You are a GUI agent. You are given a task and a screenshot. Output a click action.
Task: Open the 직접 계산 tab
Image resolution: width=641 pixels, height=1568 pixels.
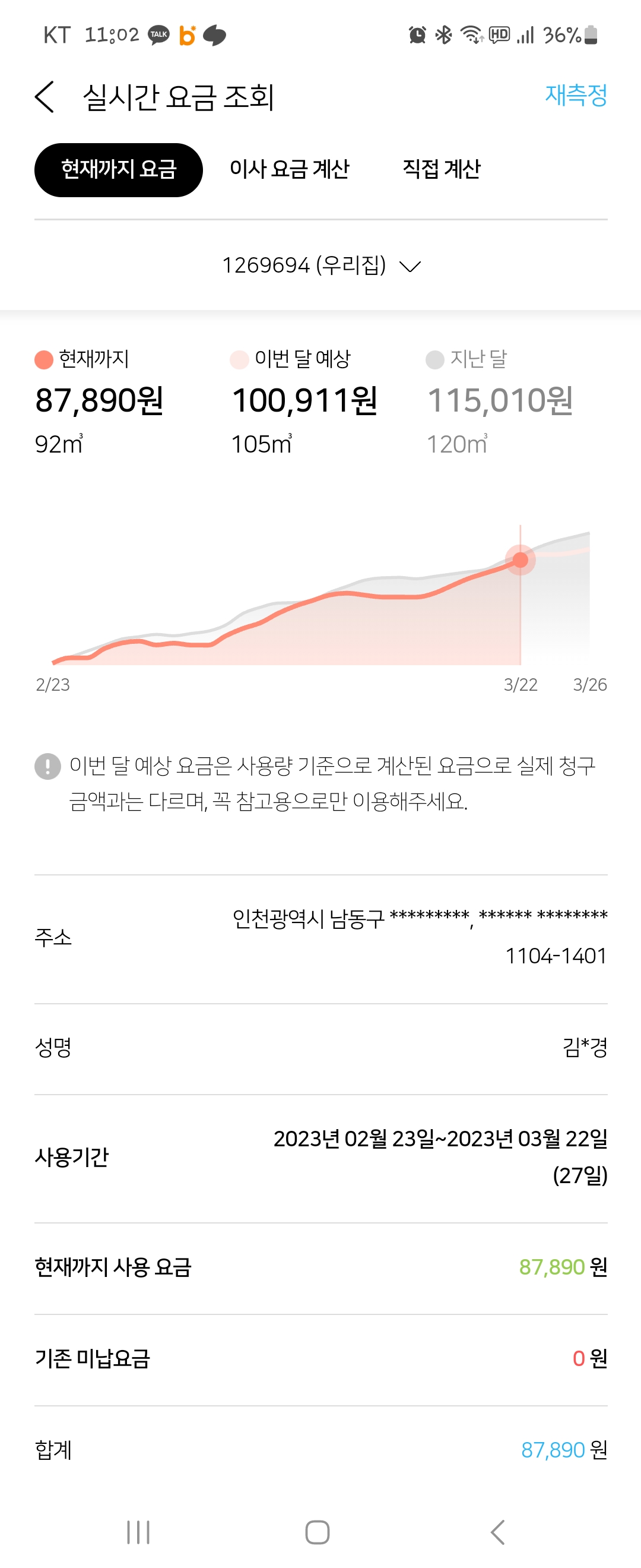(x=441, y=169)
